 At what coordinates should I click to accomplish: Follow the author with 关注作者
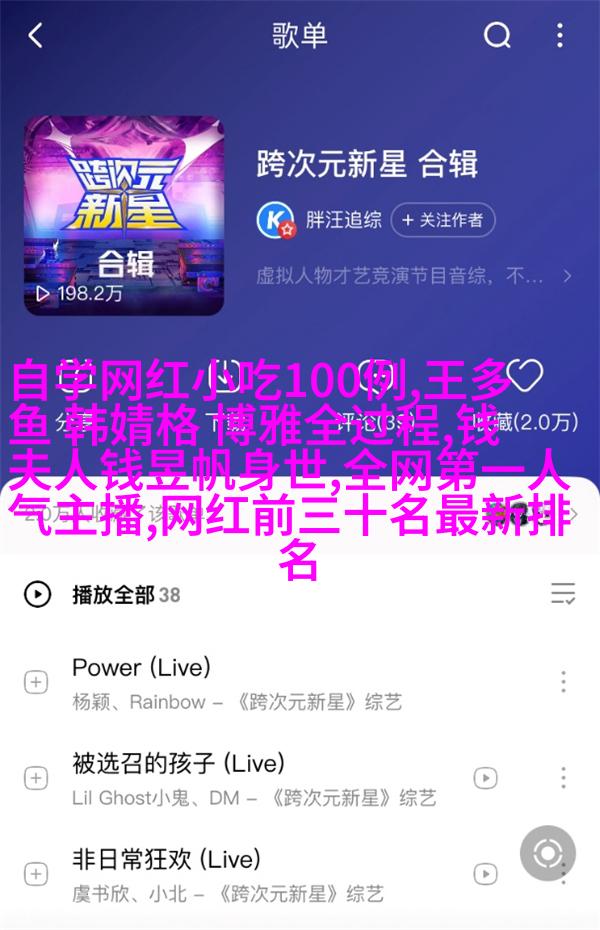tap(444, 219)
